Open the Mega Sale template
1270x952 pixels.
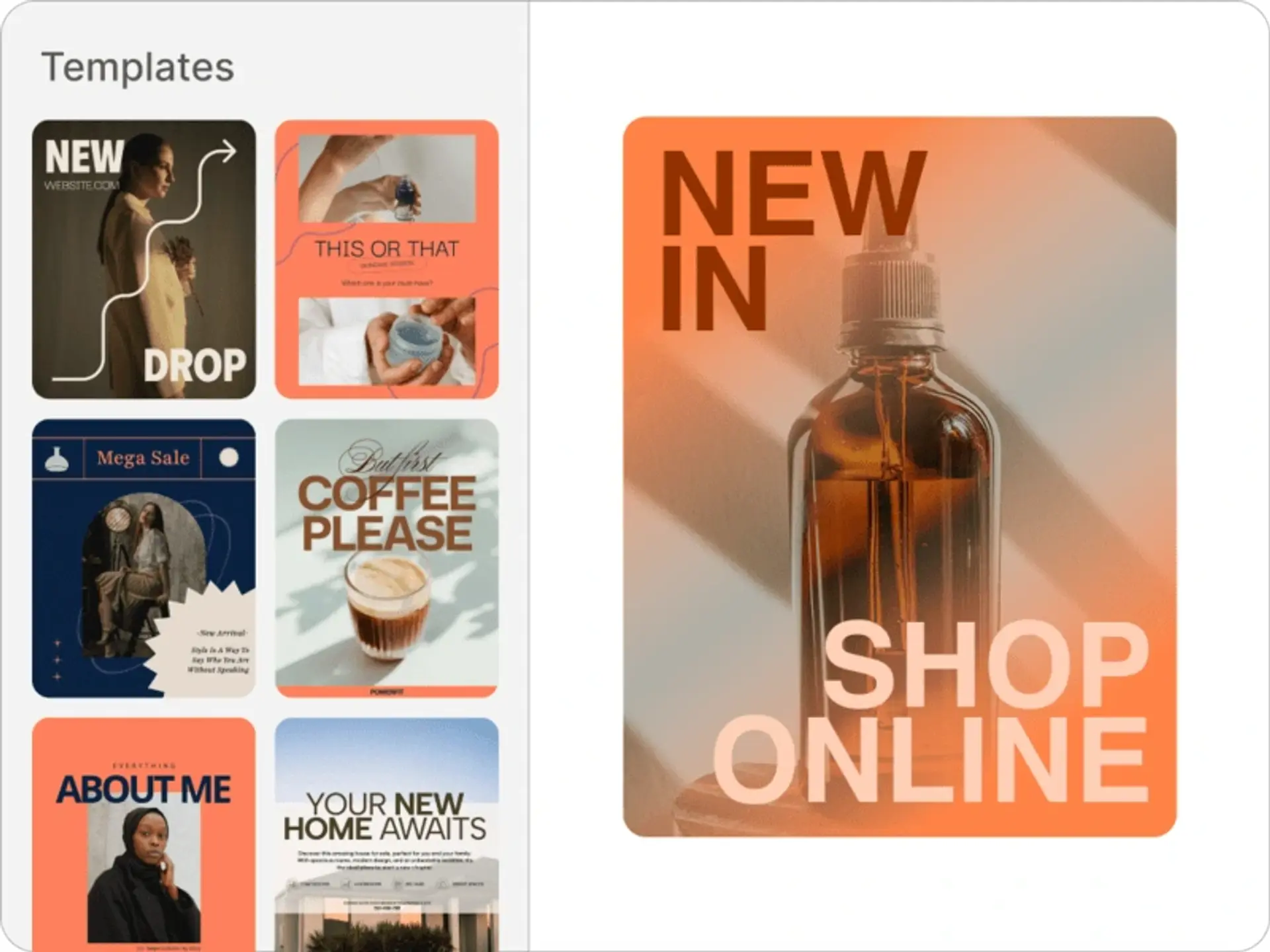144,558
